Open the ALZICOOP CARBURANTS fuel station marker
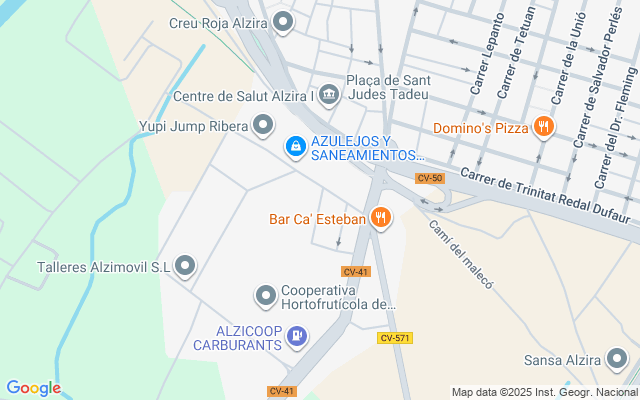640x400 pixels. click(x=296, y=336)
